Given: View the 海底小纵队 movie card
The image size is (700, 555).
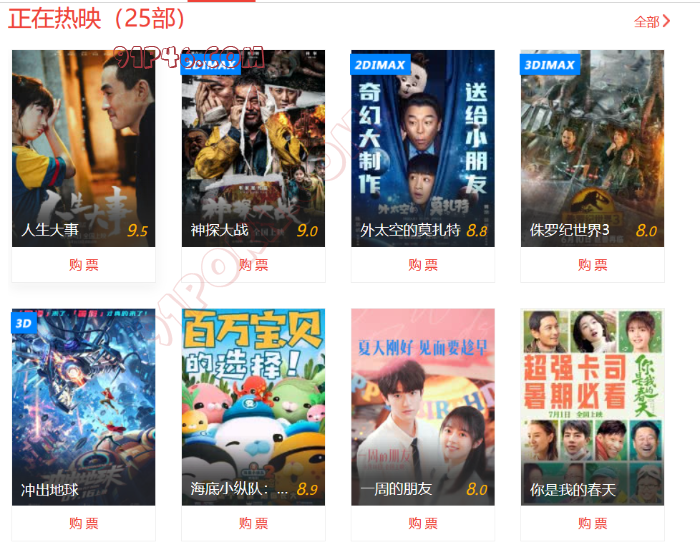Looking at the screenshot, I should (x=253, y=407).
